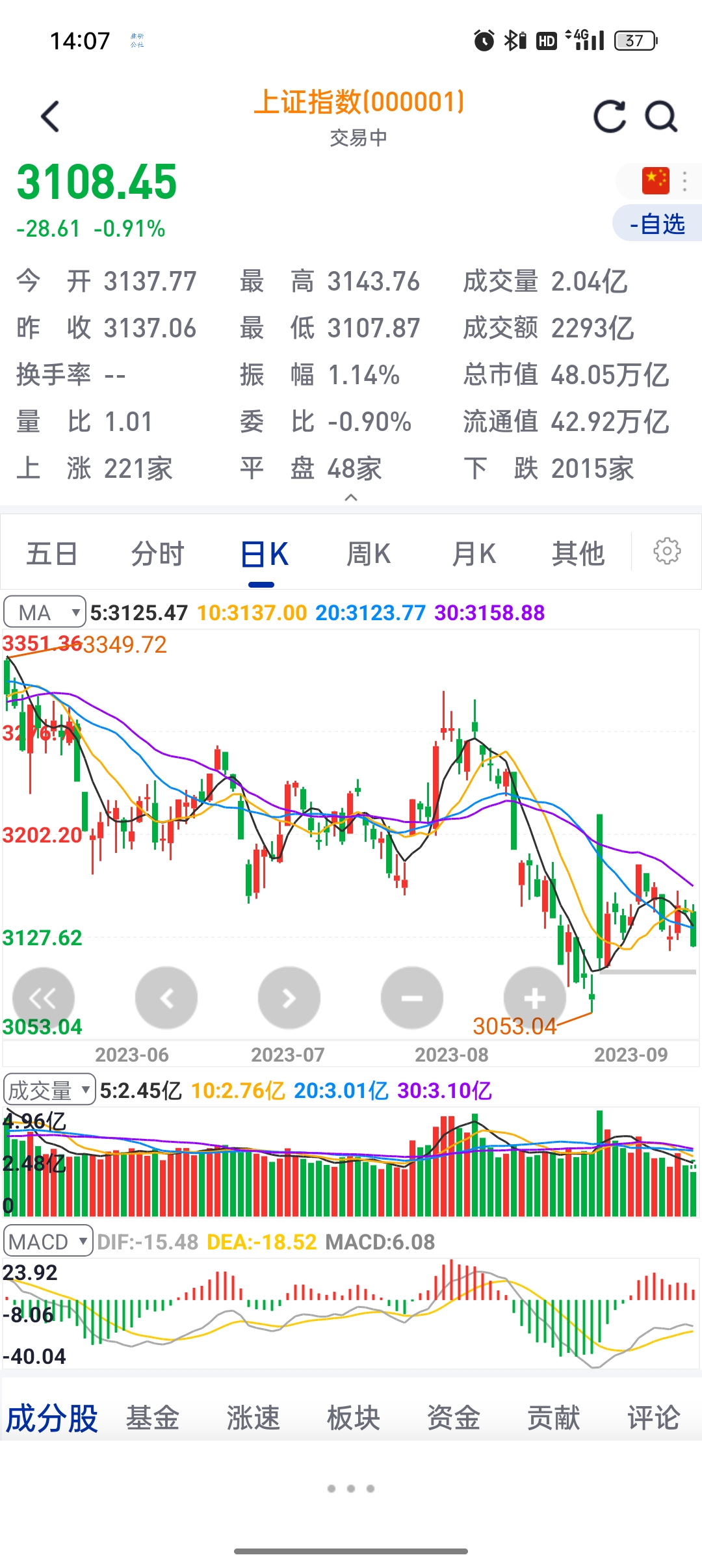Zoom out chart with minus button
Viewport: 702px width, 1568px height.
coord(412,998)
